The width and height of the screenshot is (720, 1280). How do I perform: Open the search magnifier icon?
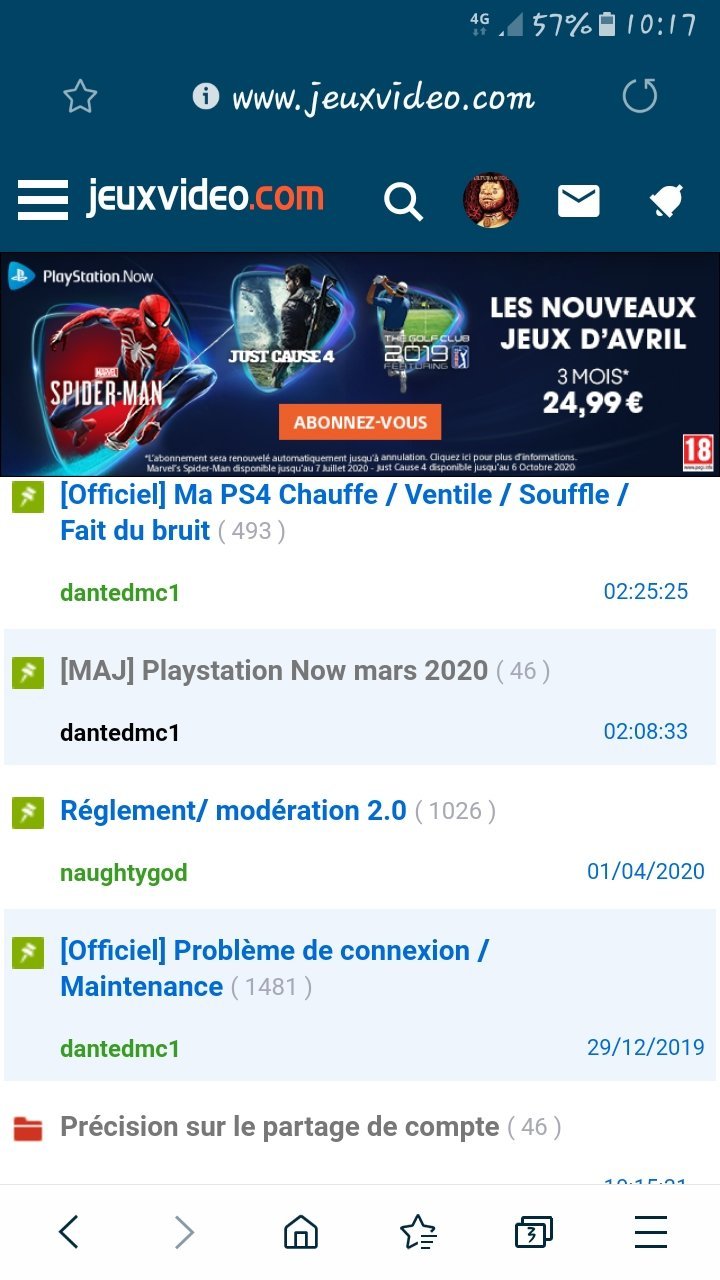pyautogui.click(x=403, y=200)
